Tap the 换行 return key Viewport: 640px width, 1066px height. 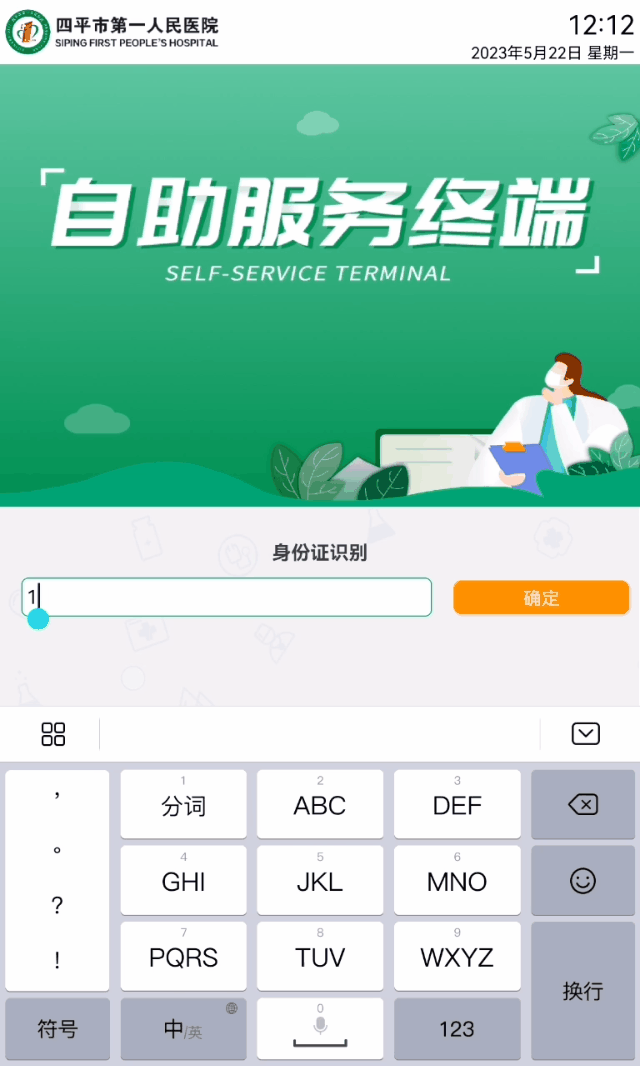tap(582, 990)
